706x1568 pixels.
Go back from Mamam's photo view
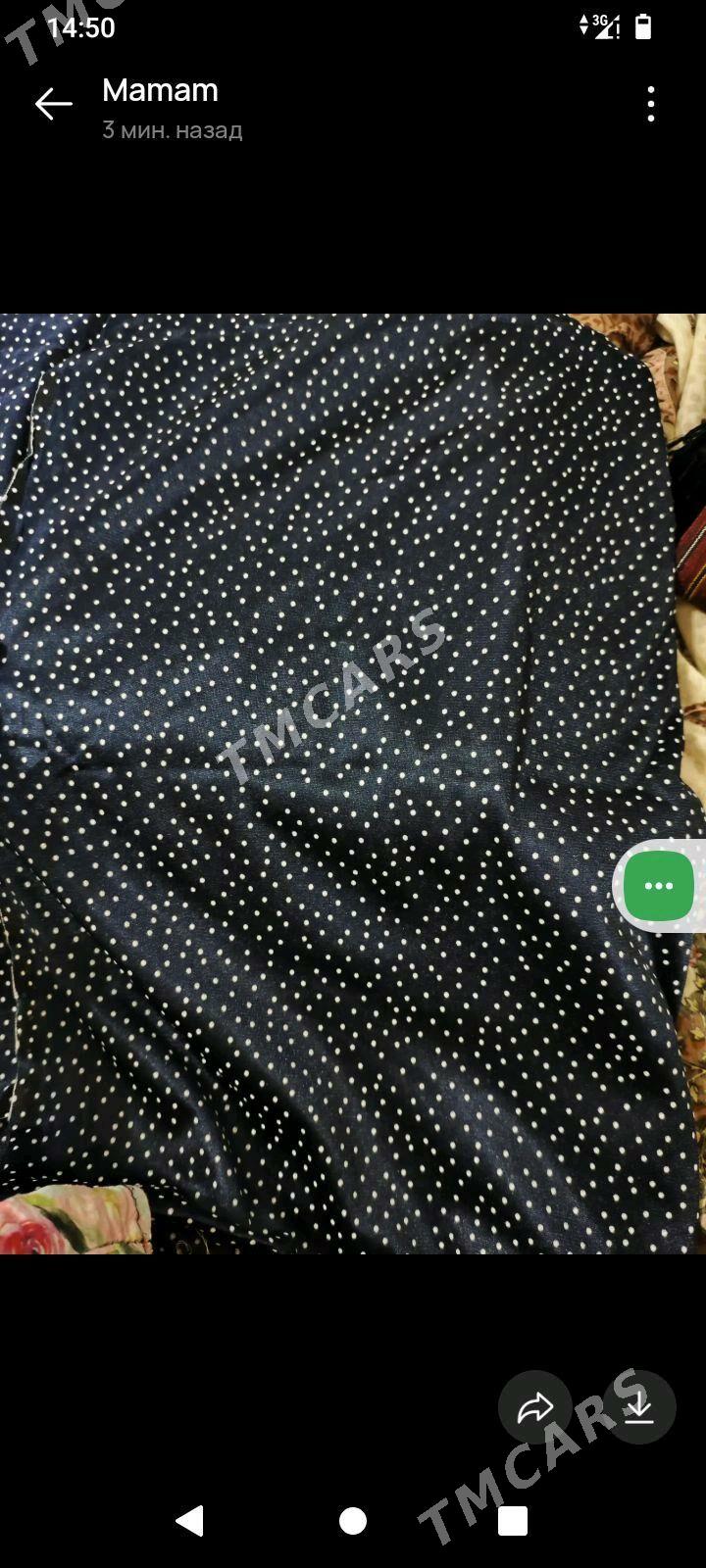(x=54, y=104)
